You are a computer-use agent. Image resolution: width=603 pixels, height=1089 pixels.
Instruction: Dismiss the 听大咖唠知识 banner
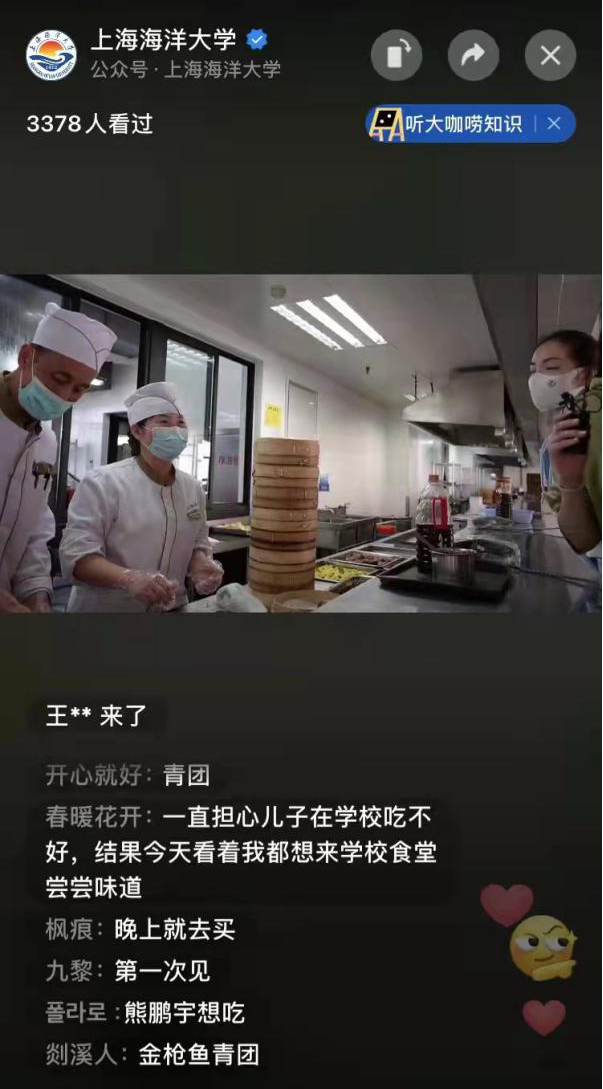point(554,124)
